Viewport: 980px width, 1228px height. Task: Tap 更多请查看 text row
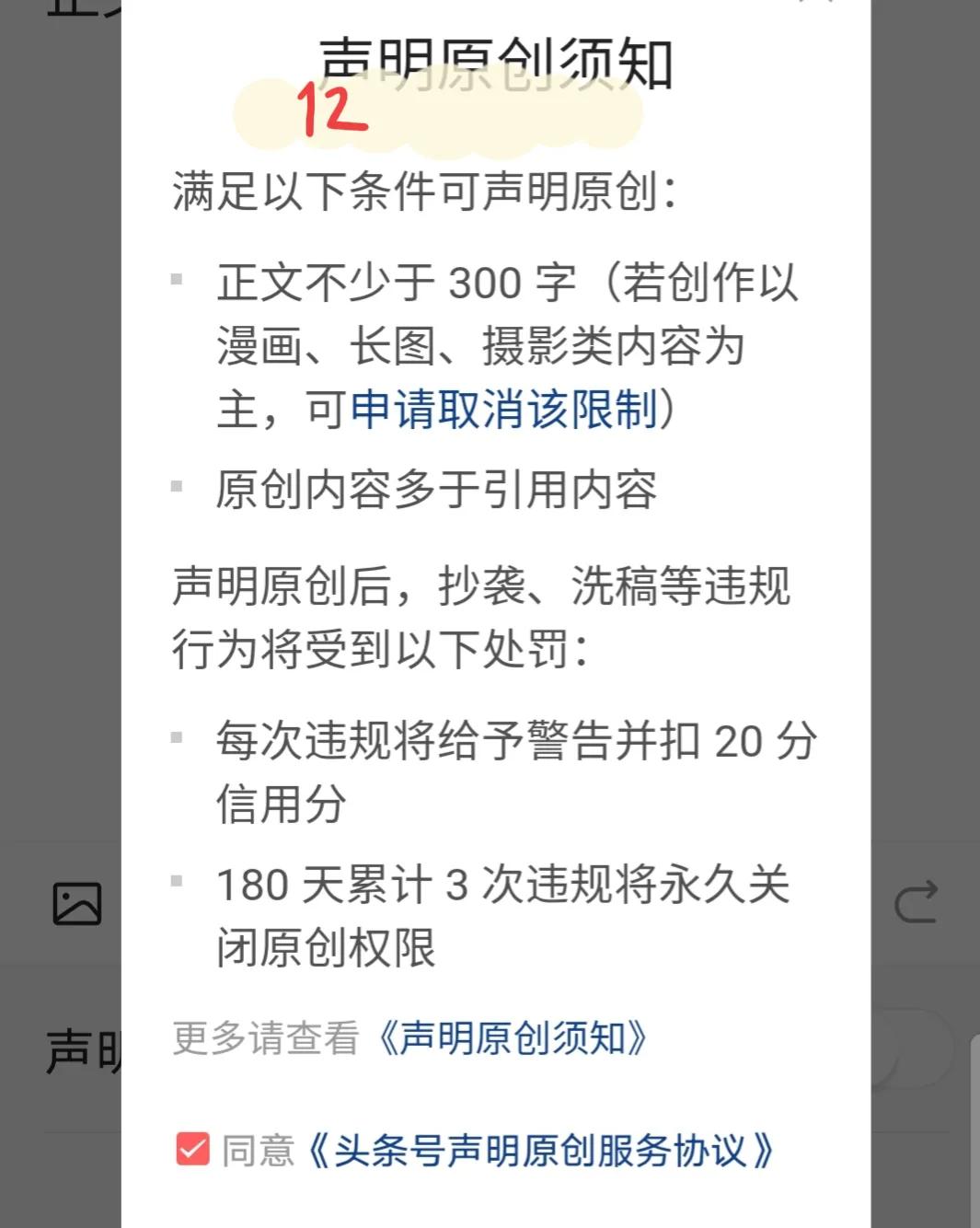[x=264, y=1039]
